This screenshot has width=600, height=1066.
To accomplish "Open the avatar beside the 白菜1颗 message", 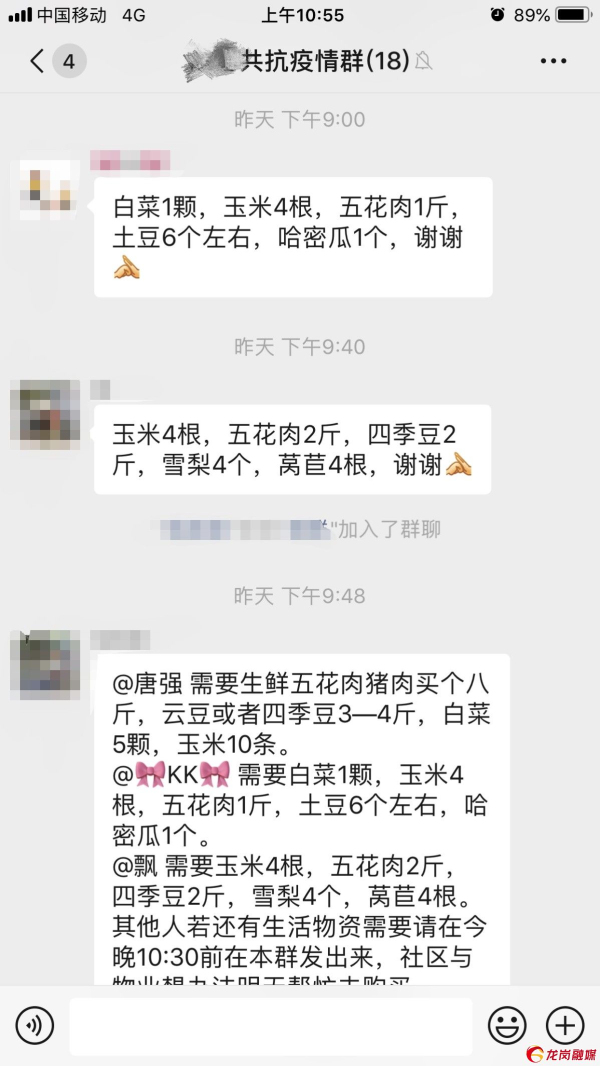I will pos(48,188).
